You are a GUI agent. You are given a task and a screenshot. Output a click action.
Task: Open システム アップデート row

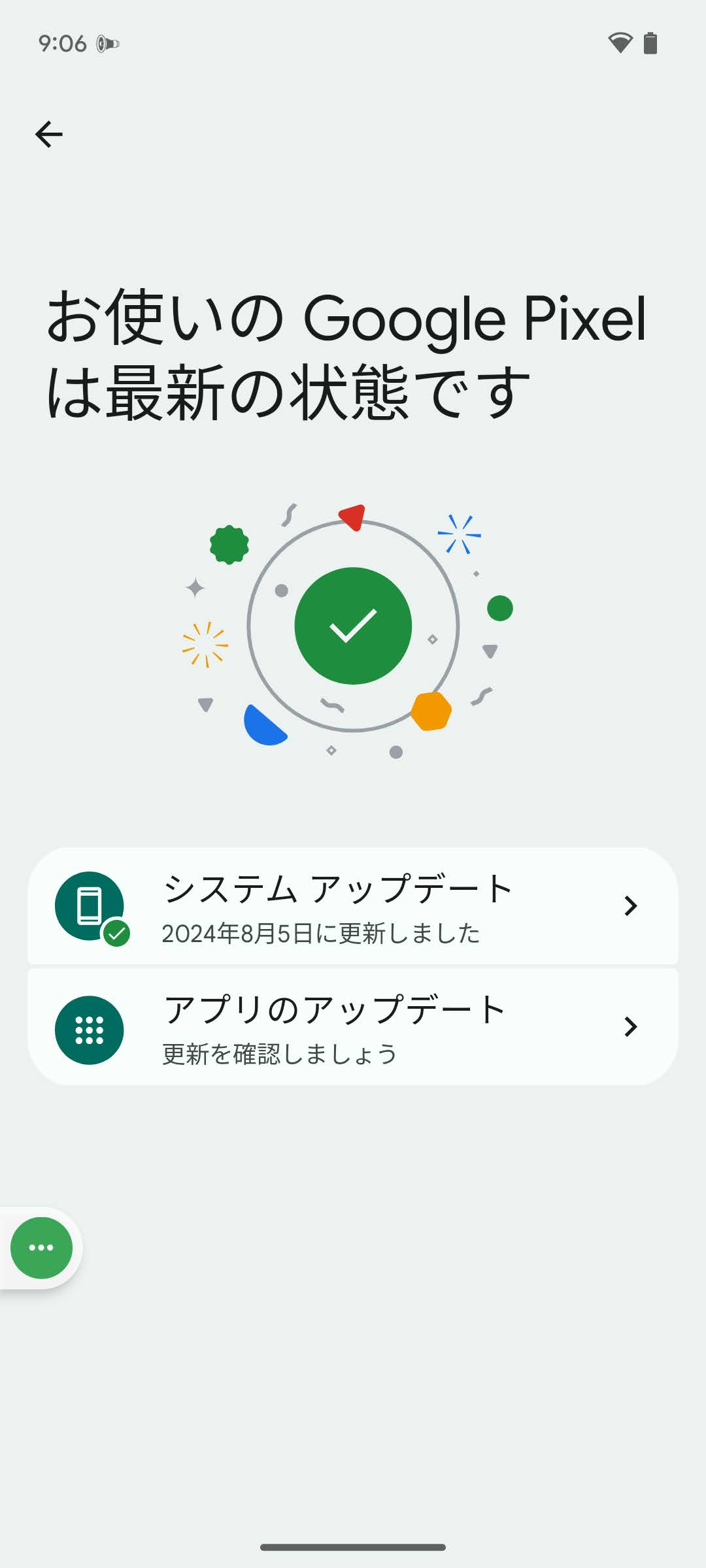point(353,906)
